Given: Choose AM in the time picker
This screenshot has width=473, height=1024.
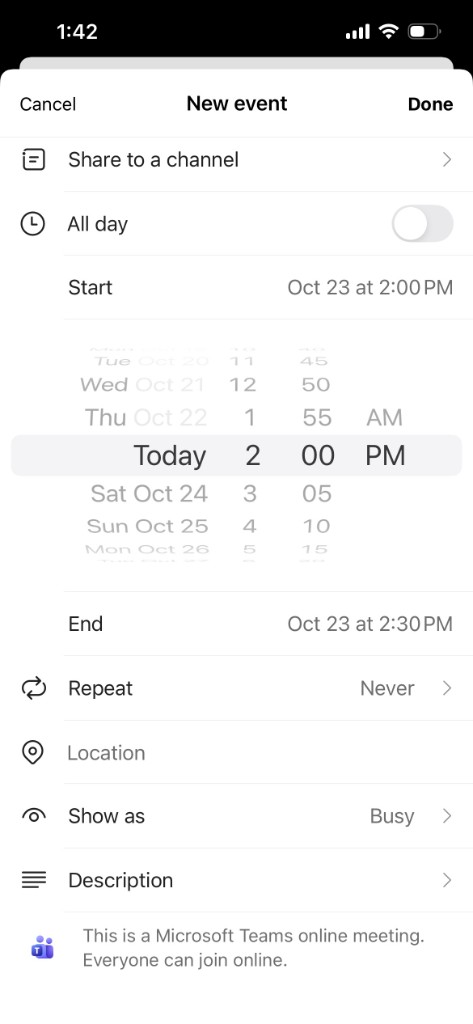Looking at the screenshot, I should [x=384, y=417].
